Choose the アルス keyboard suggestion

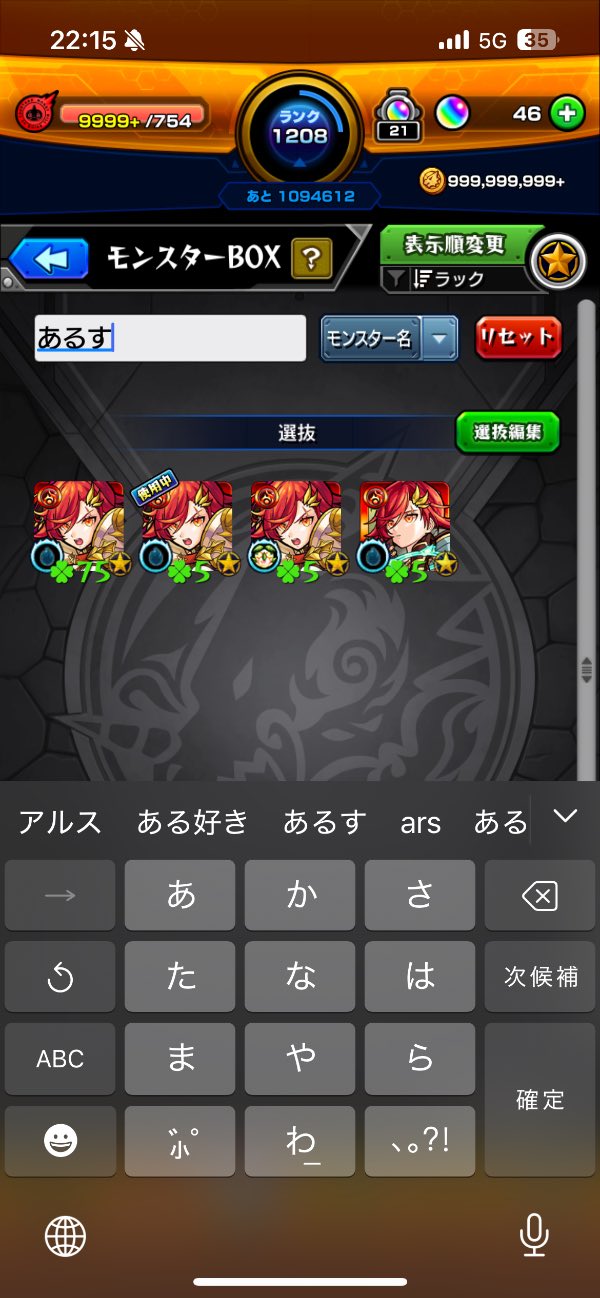click(x=60, y=822)
